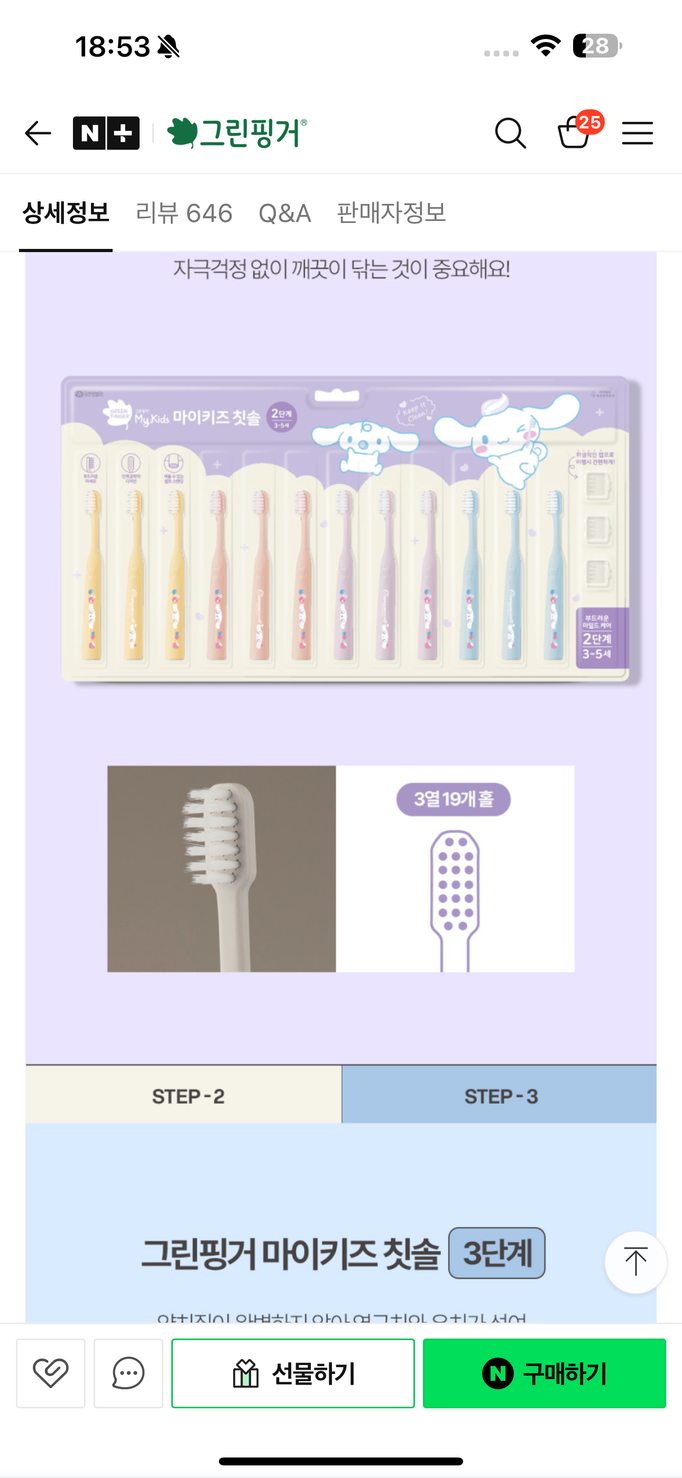
Task: Open the hamburger menu
Action: coord(637,133)
